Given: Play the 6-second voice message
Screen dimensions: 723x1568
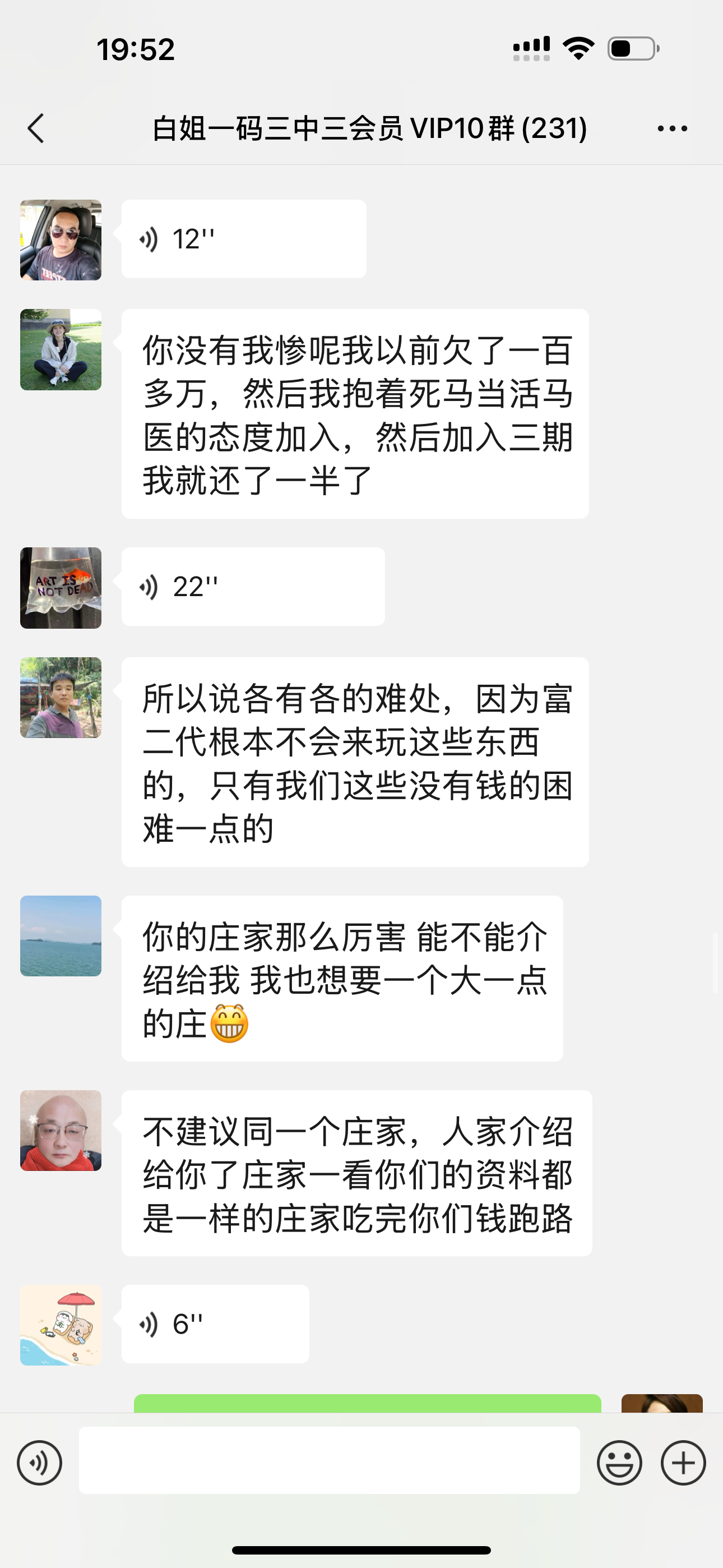Looking at the screenshot, I should pos(215,1324).
